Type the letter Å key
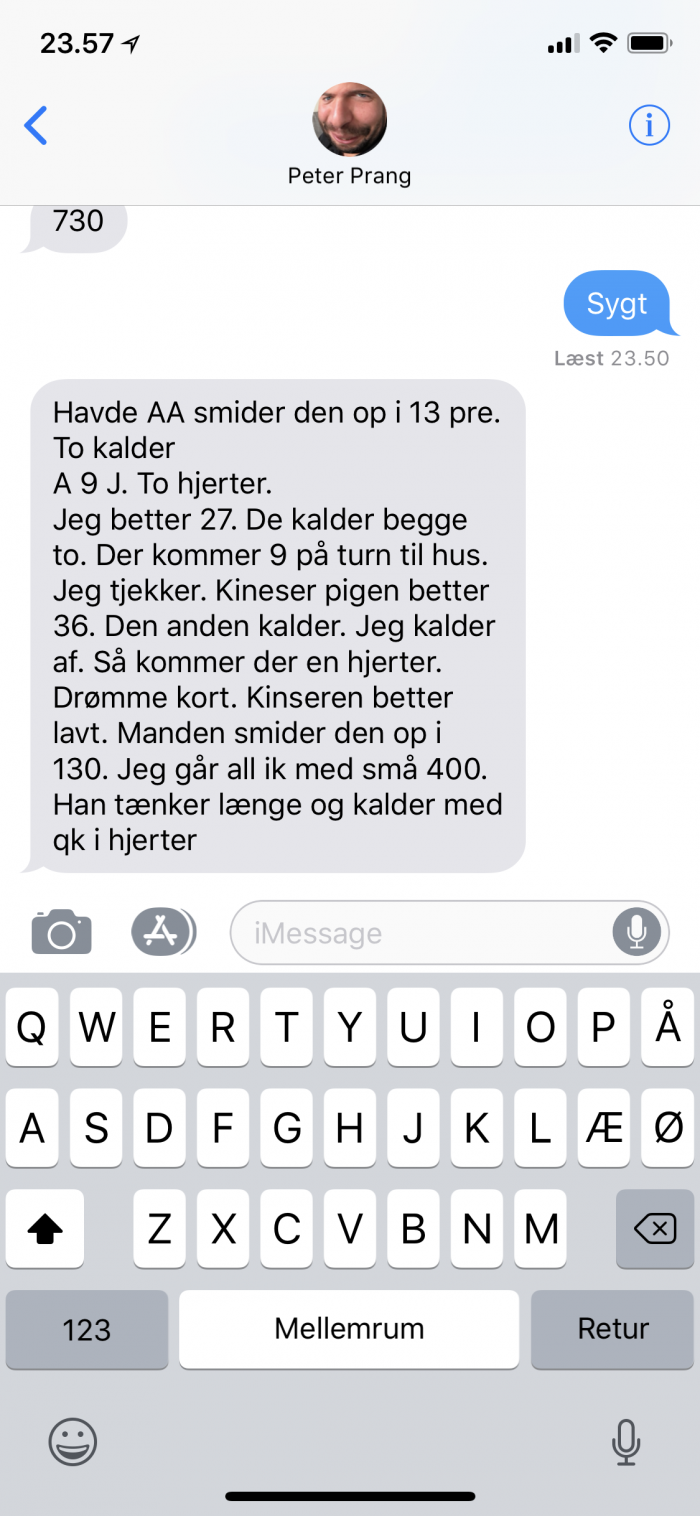This screenshot has height=1516, width=700. click(x=667, y=1027)
